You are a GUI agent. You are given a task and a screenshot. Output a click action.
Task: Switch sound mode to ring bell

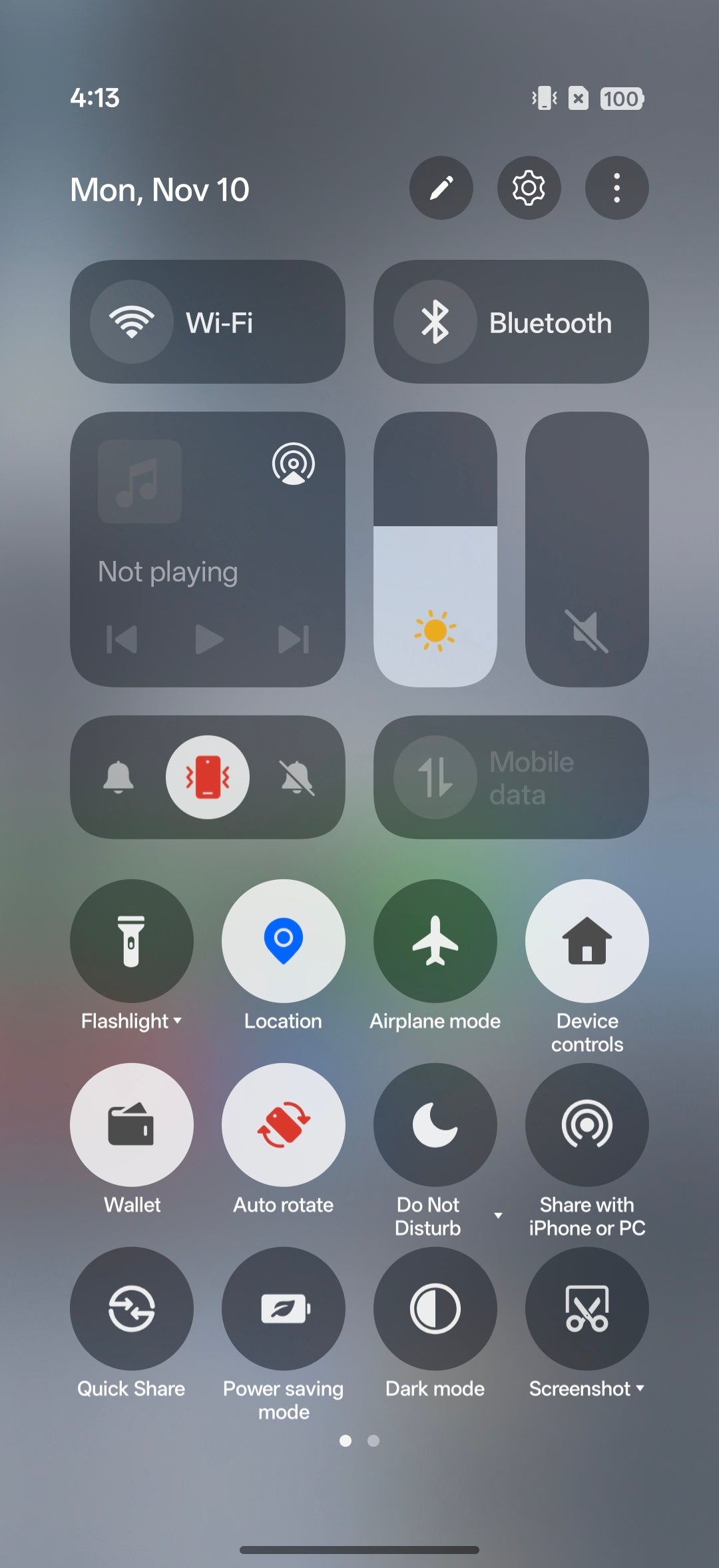click(x=119, y=777)
